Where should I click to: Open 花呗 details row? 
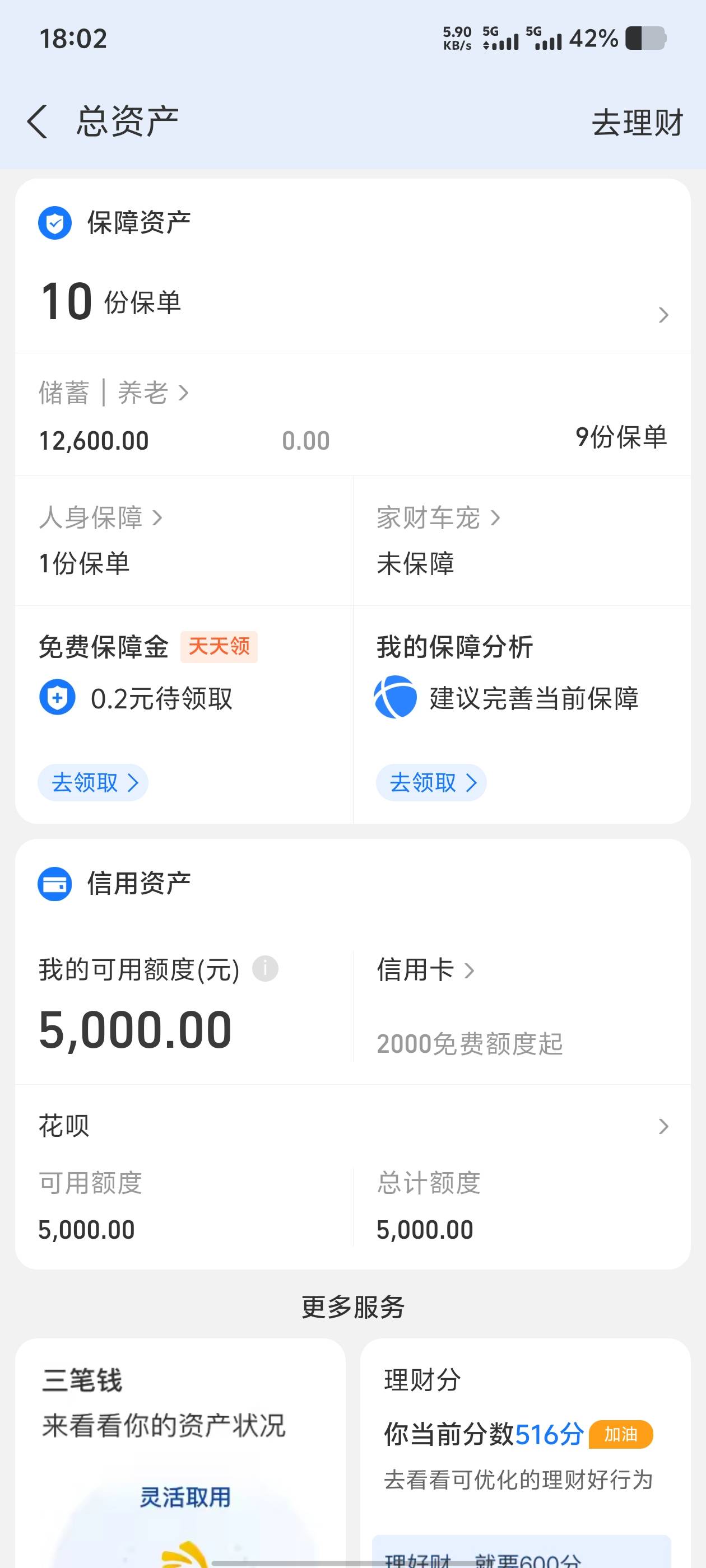point(352,1126)
